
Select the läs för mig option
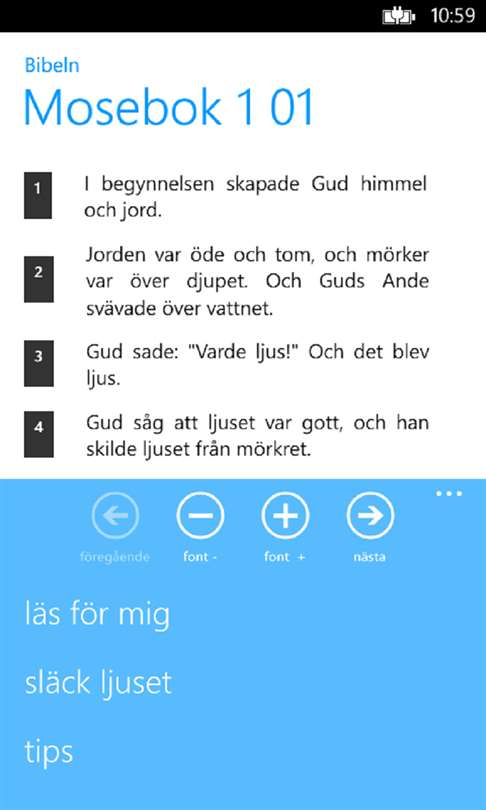[x=97, y=615]
